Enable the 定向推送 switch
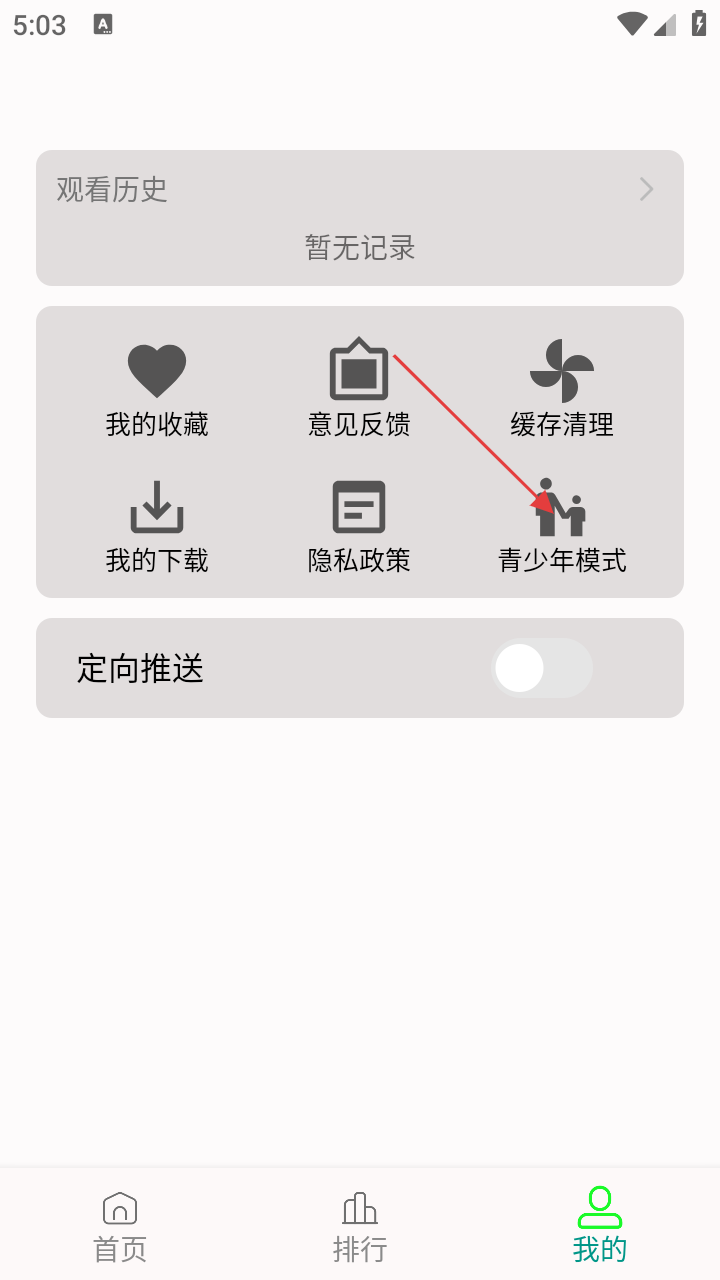This screenshot has height=1280, width=720. (x=541, y=668)
